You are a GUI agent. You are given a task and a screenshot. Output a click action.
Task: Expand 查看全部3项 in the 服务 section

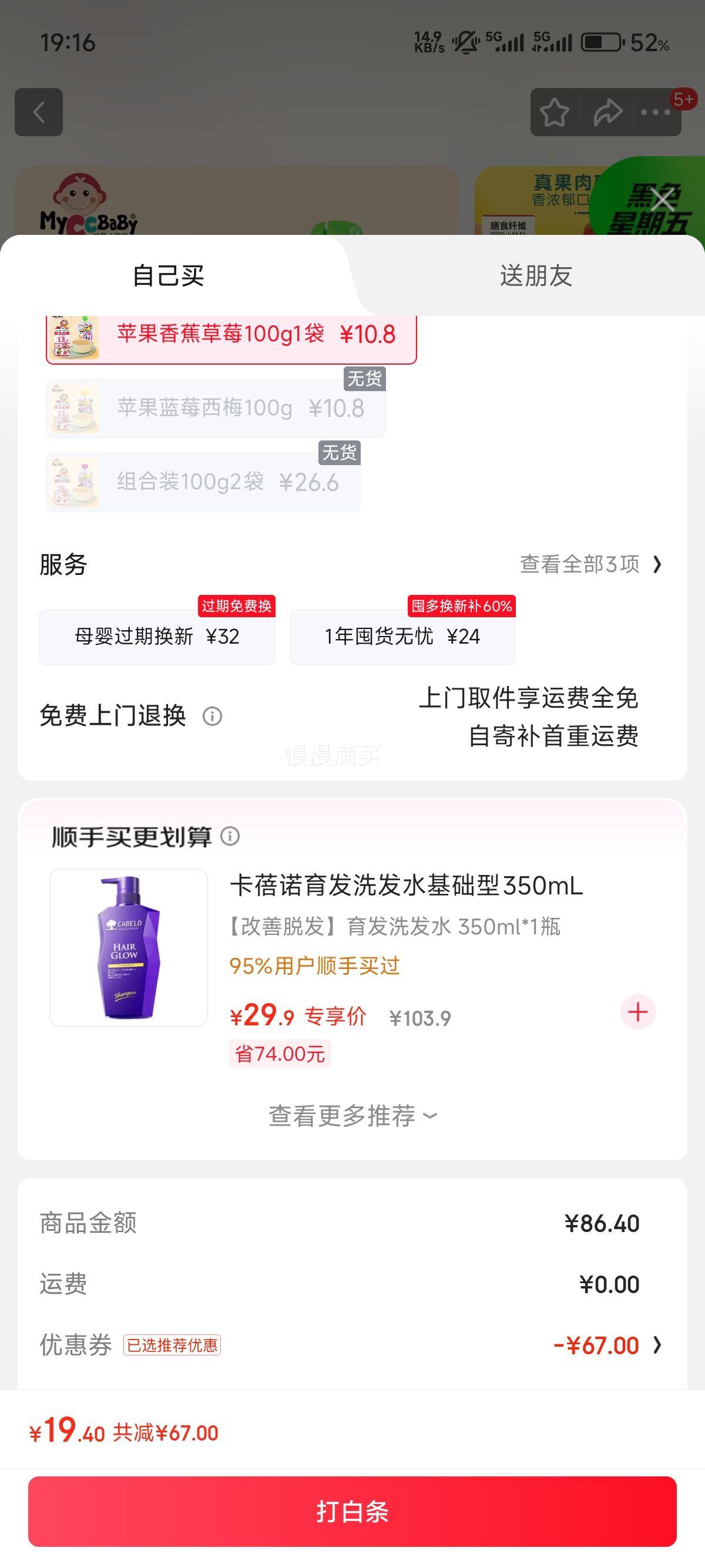click(586, 563)
